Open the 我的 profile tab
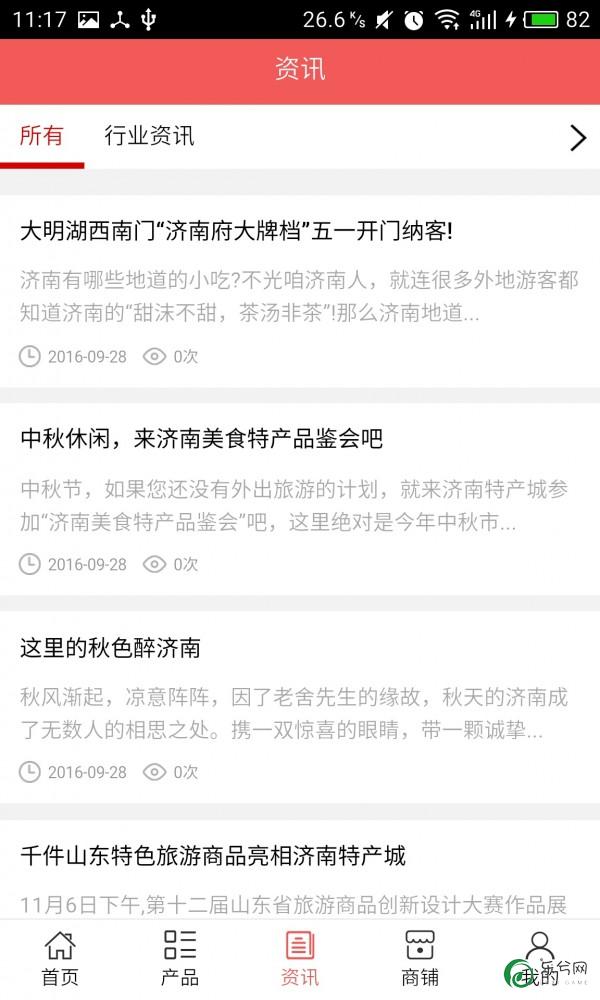600x1000 pixels. [x=540, y=958]
